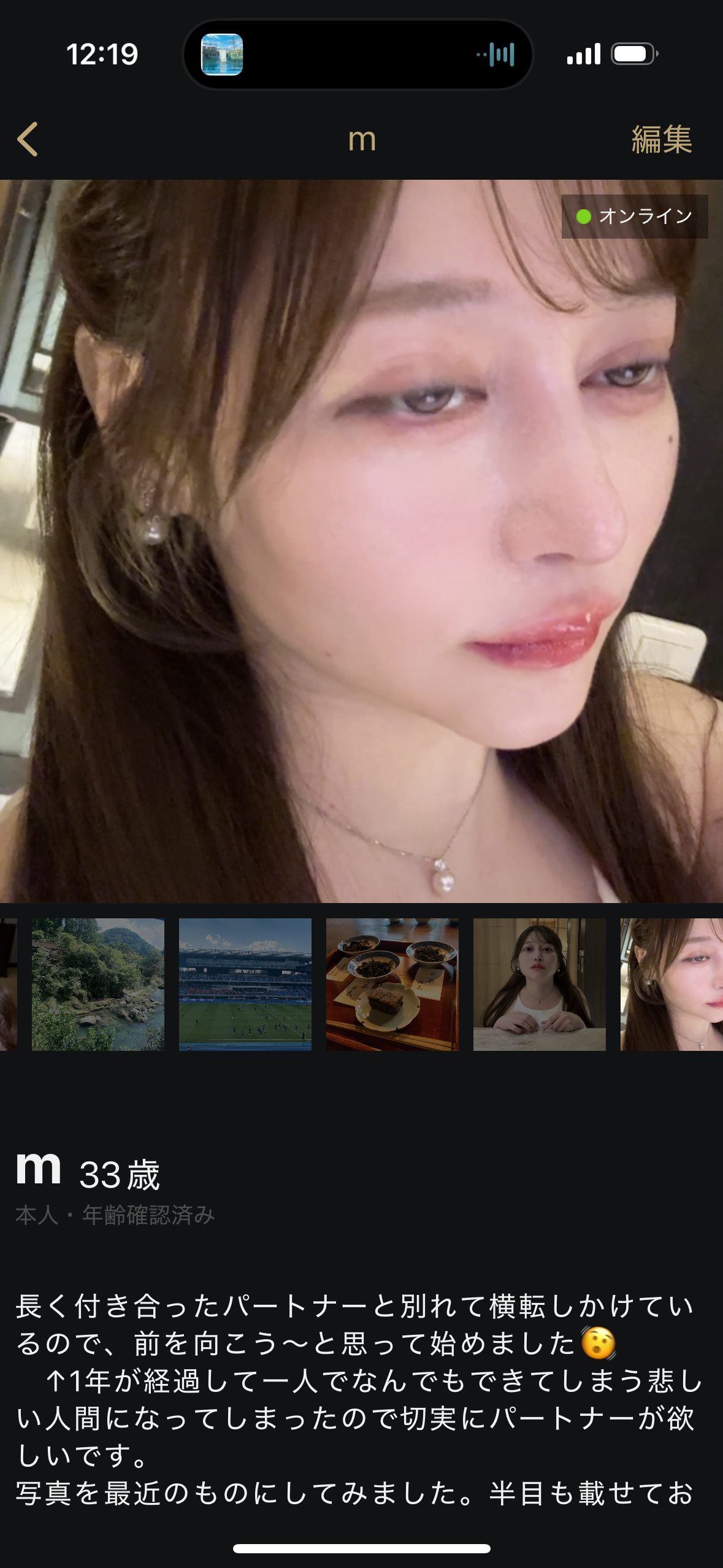Go back using the arrow icon
The width and height of the screenshot is (723, 1568).
28,139
